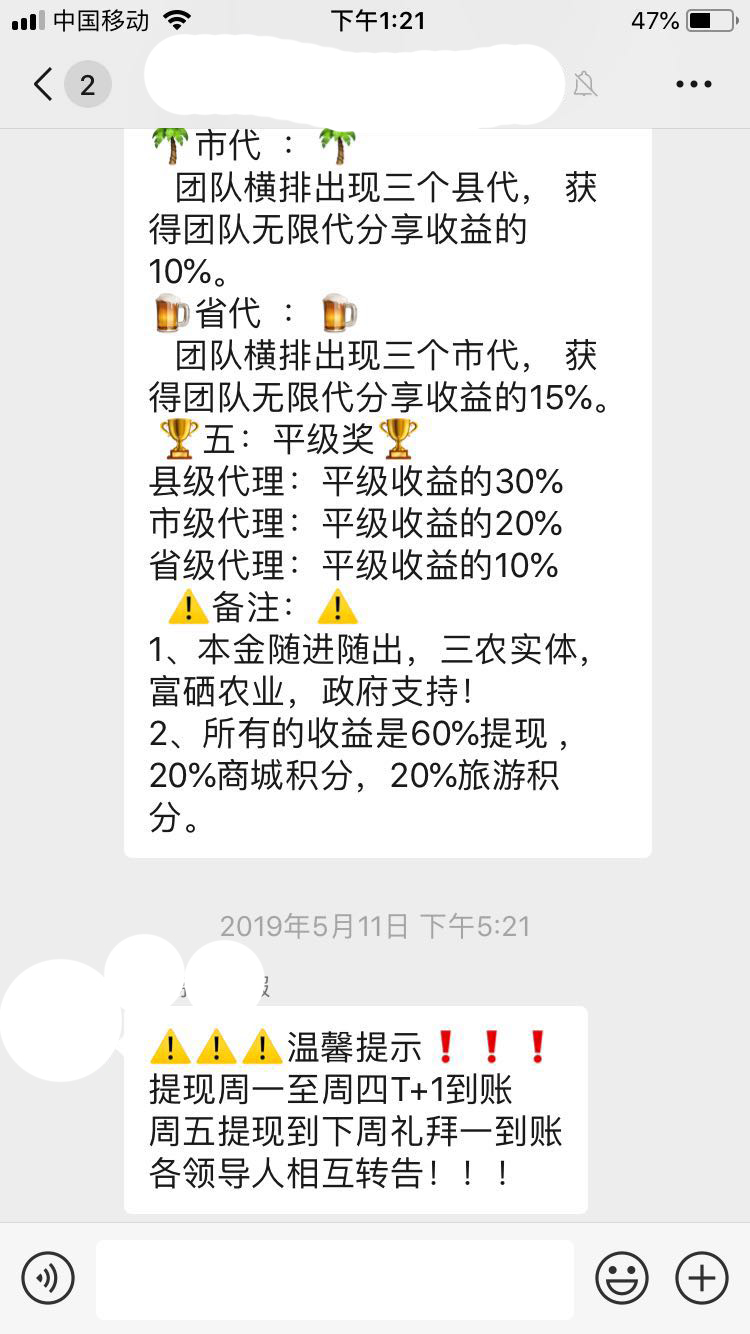Open the plus attachment menu
The image size is (750, 1334).
pos(702,1277)
